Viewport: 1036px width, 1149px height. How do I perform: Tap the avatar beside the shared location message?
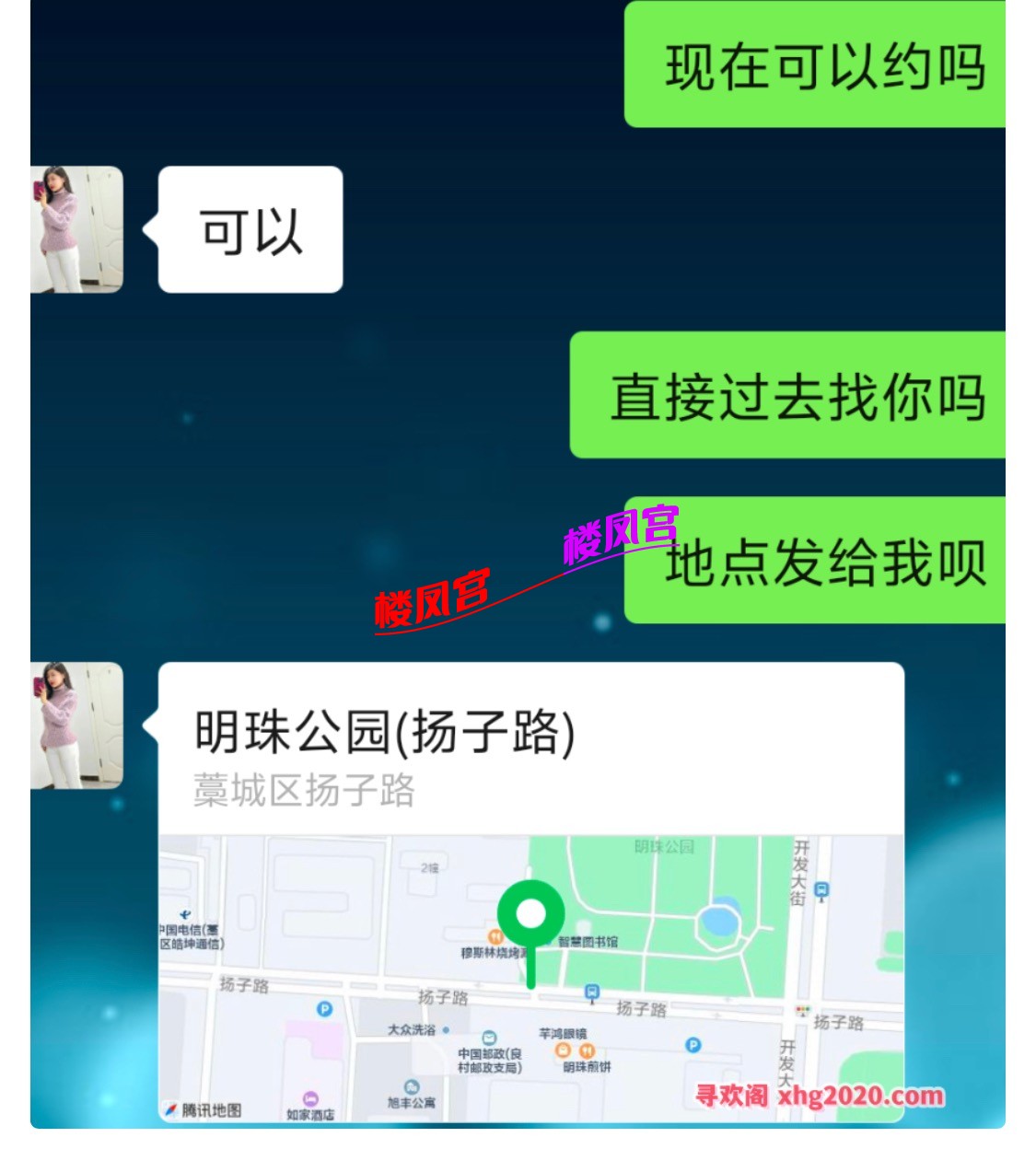(76, 725)
